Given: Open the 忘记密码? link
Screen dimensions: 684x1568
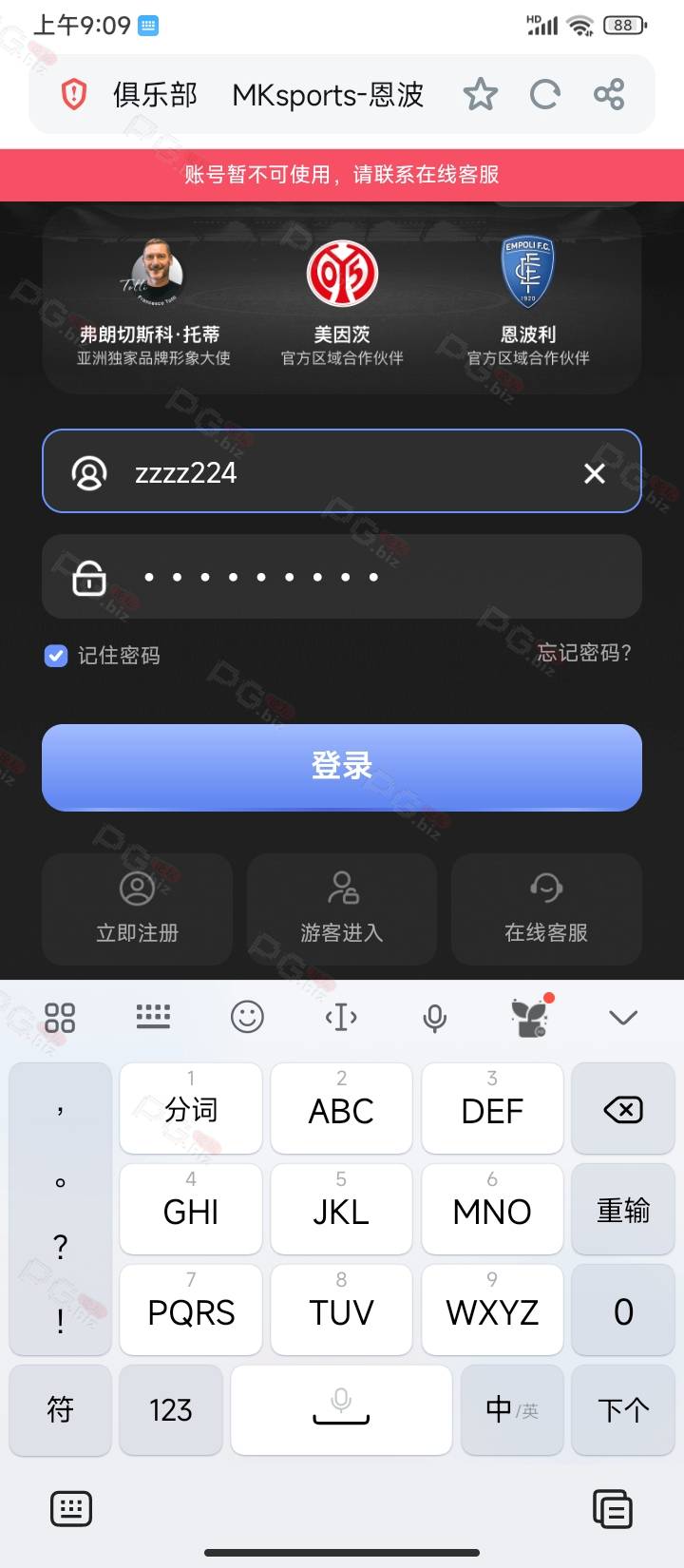Looking at the screenshot, I should 584,653.
